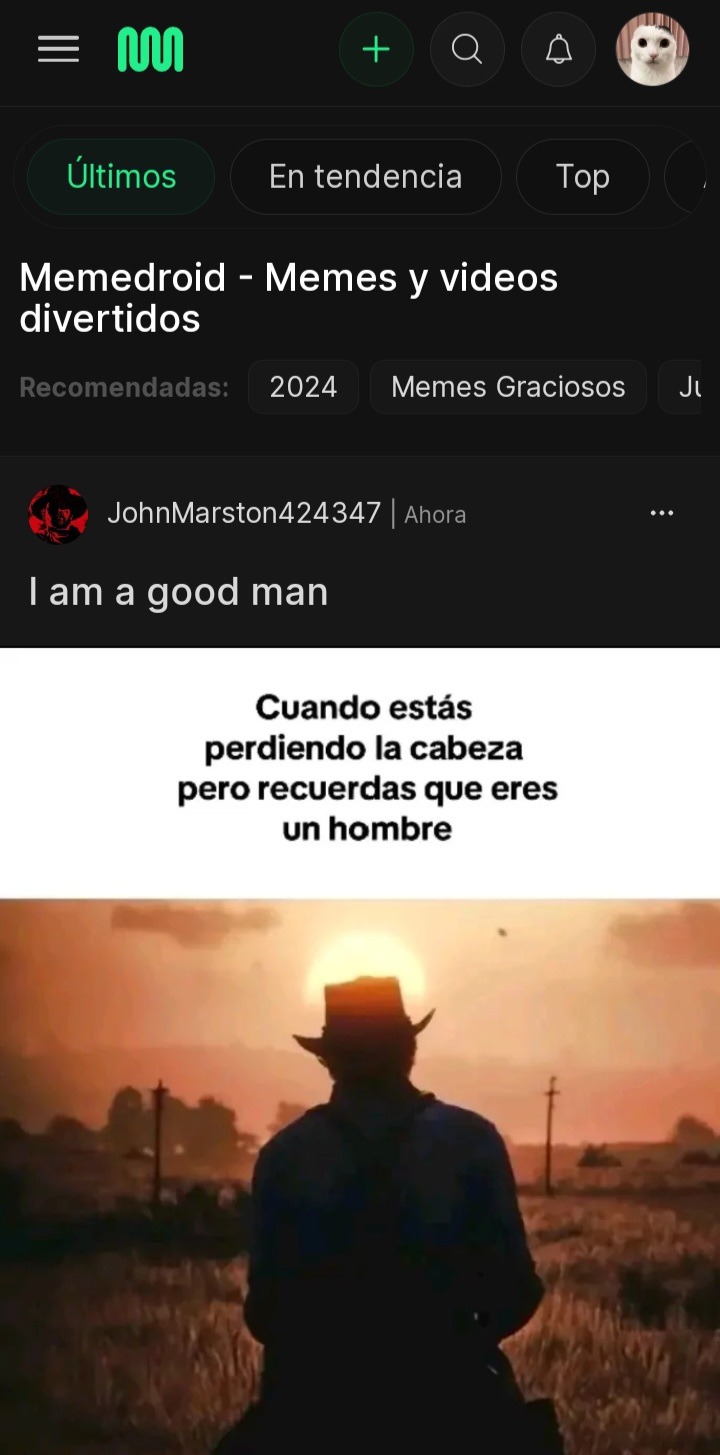Check notifications via the bell icon
The image size is (720, 1455).
pos(558,49)
